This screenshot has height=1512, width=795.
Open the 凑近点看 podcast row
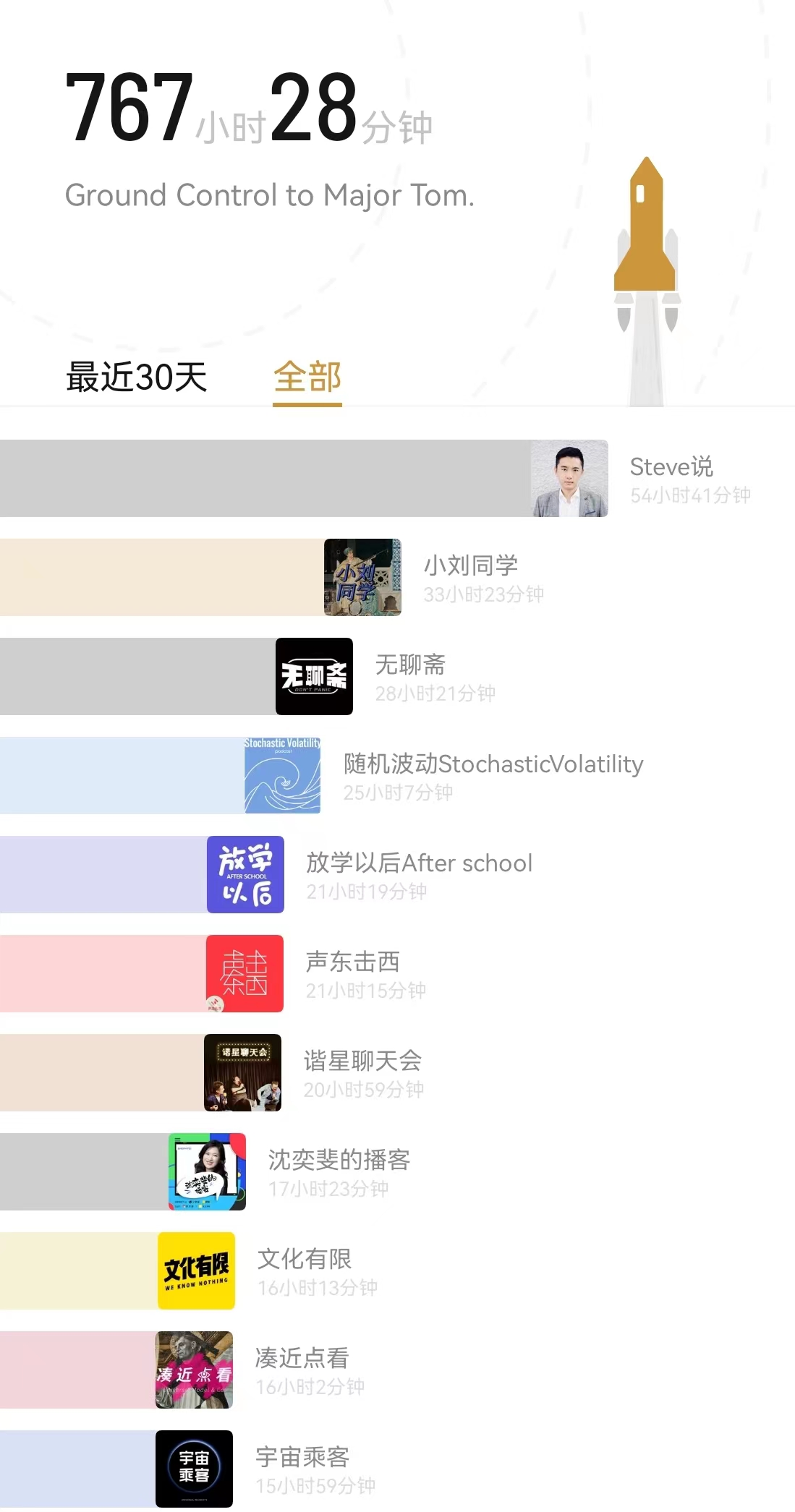click(x=302, y=1359)
